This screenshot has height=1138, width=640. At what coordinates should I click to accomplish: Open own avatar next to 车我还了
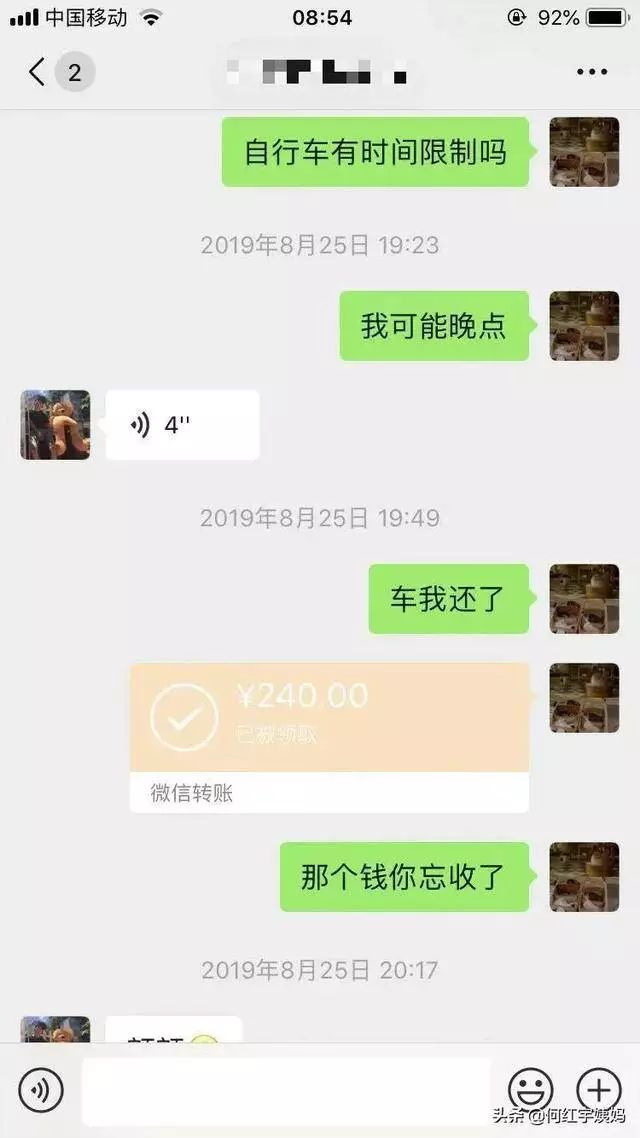tap(584, 598)
